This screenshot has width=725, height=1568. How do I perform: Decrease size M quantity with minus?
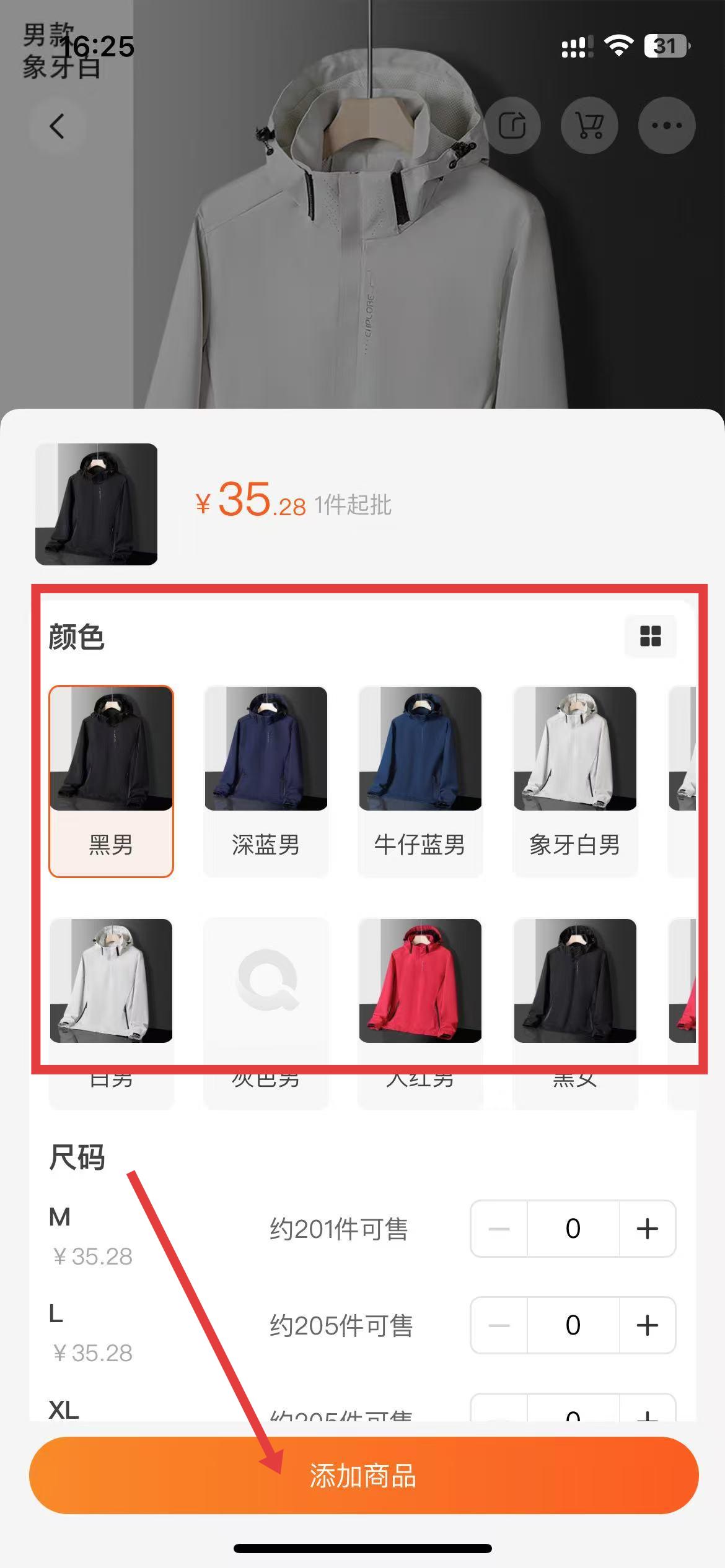pos(499,1229)
